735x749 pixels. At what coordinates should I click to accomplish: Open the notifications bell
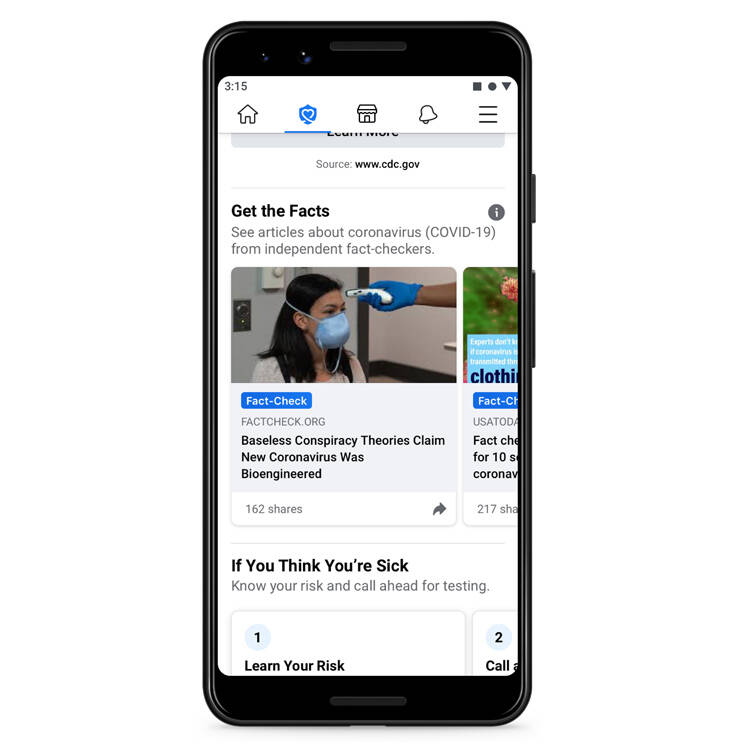click(x=428, y=114)
